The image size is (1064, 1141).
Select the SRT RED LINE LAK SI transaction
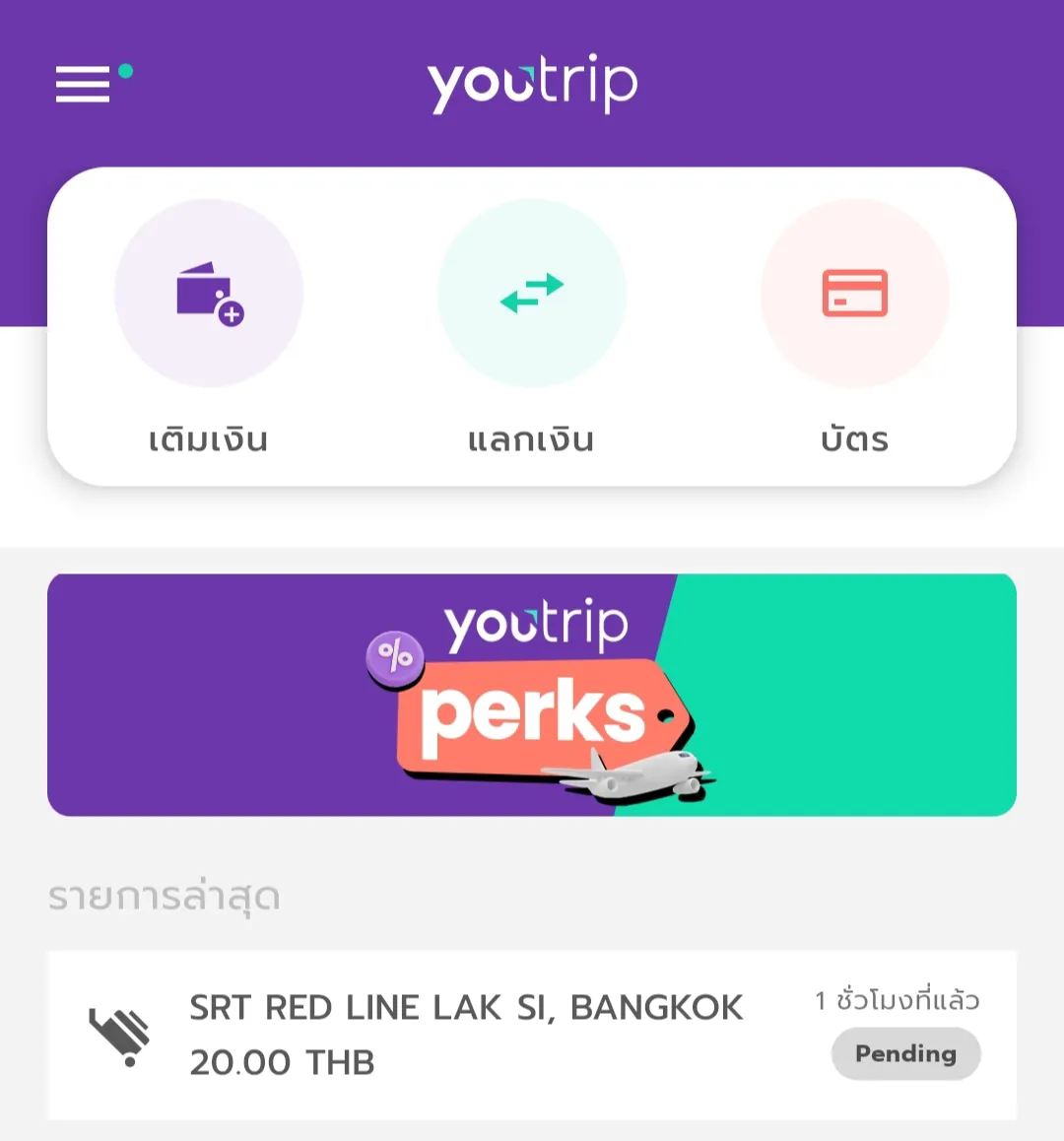coord(465,1007)
